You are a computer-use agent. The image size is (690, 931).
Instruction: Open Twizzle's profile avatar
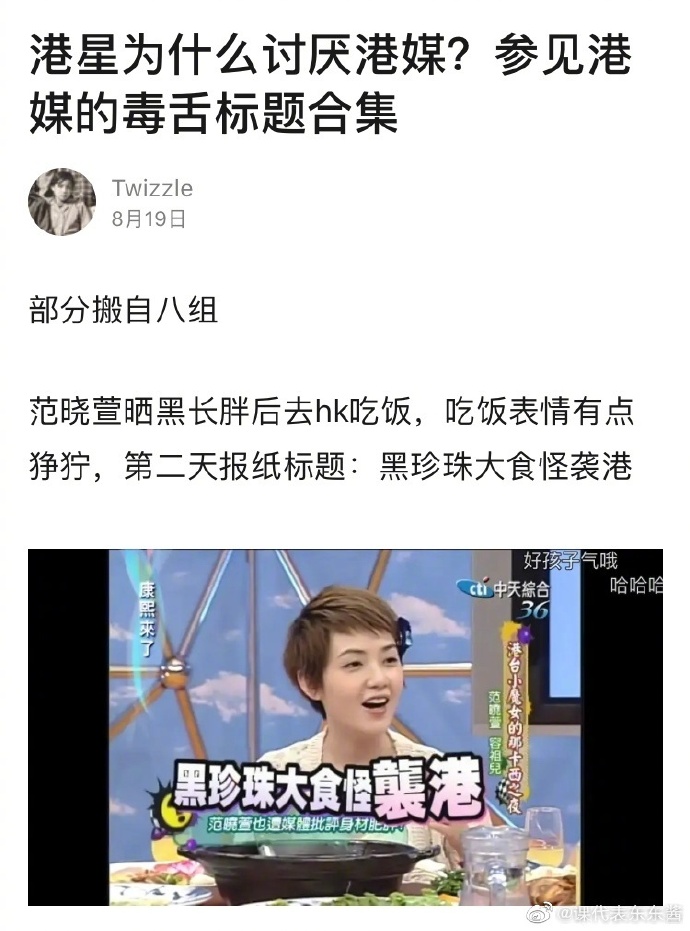[61, 201]
